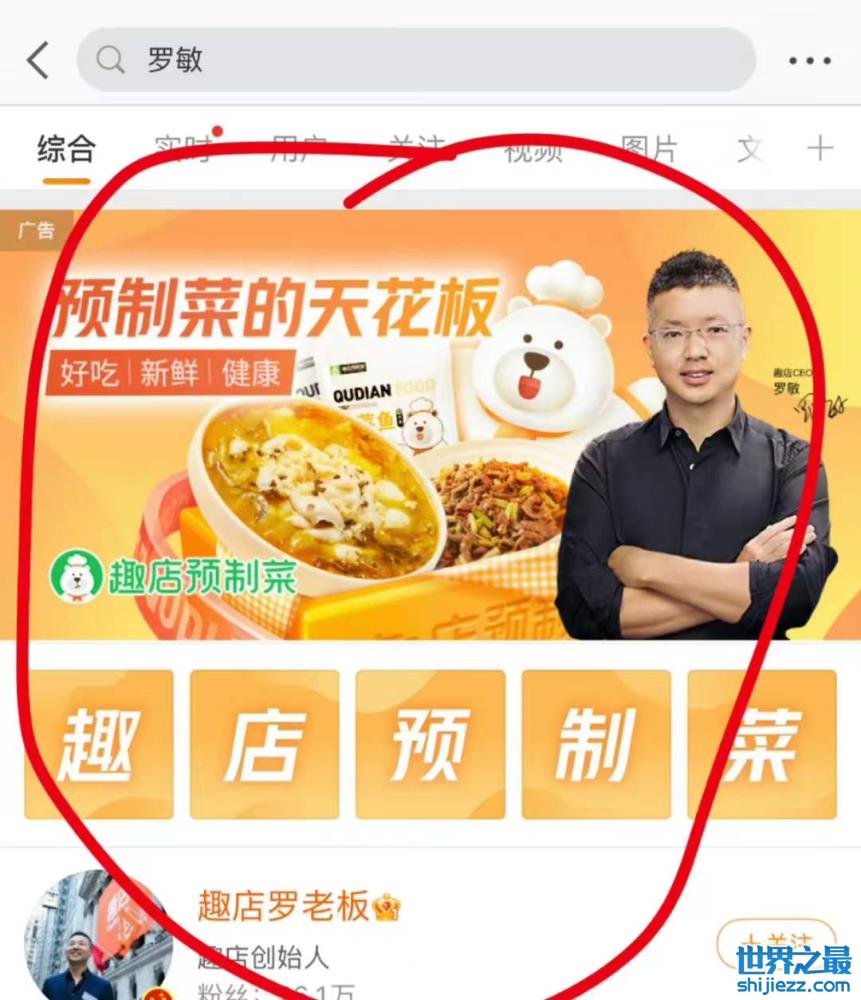Switch to the 实时 tab
The height and width of the screenshot is (1000, 861).
pos(184,150)
